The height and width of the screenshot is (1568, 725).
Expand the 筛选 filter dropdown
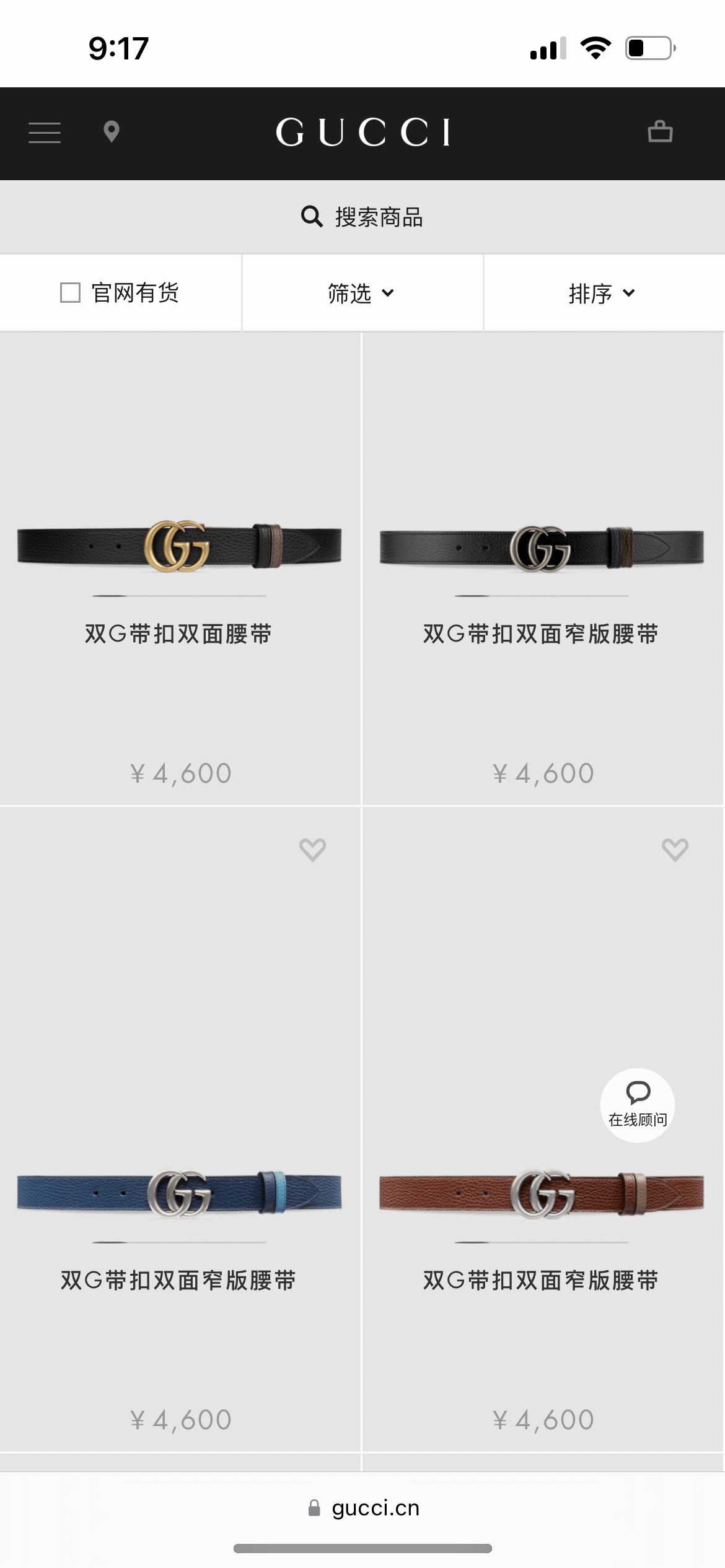click(x=361, y=293)
